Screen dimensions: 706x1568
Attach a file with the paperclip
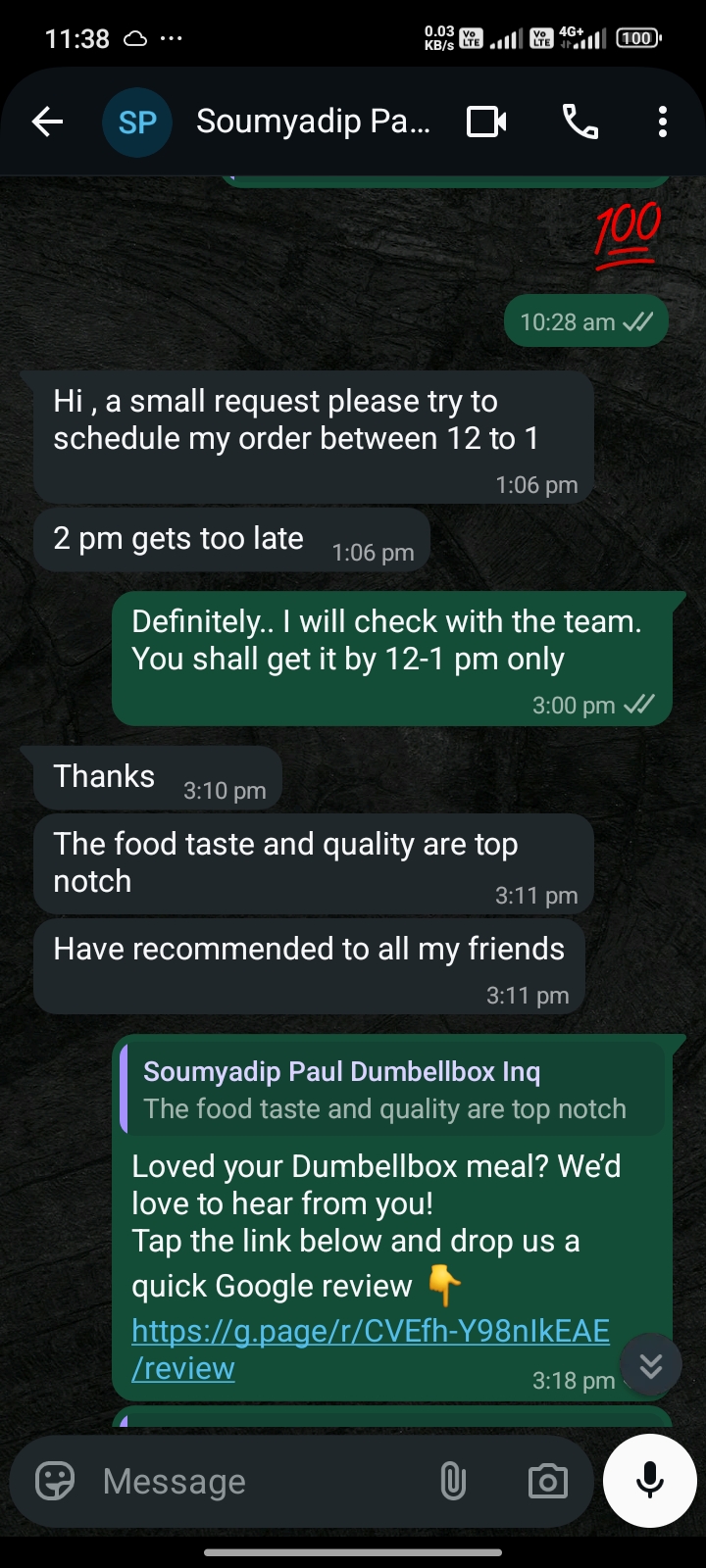(x=452, y=1481)
